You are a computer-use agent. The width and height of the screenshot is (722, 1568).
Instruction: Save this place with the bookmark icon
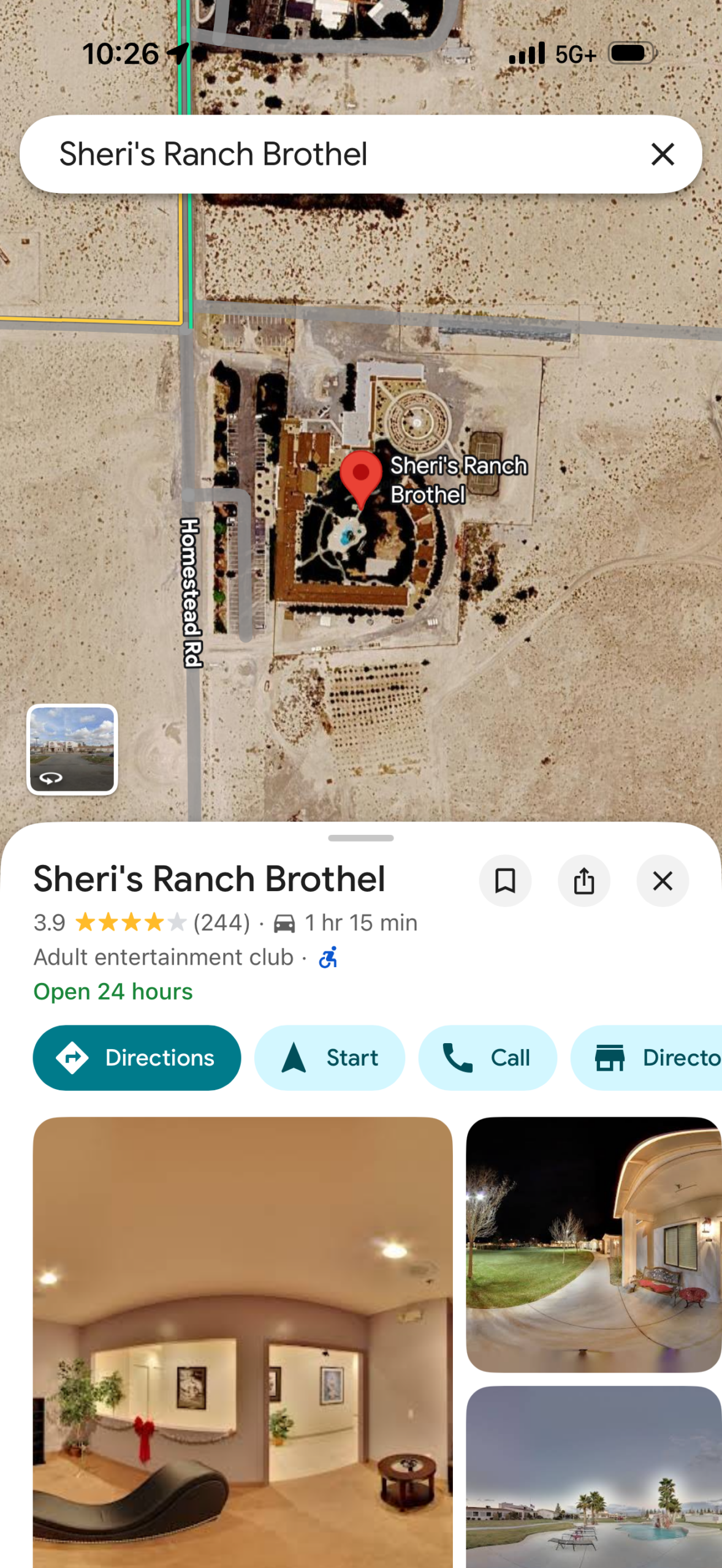(x=505, y=881)
